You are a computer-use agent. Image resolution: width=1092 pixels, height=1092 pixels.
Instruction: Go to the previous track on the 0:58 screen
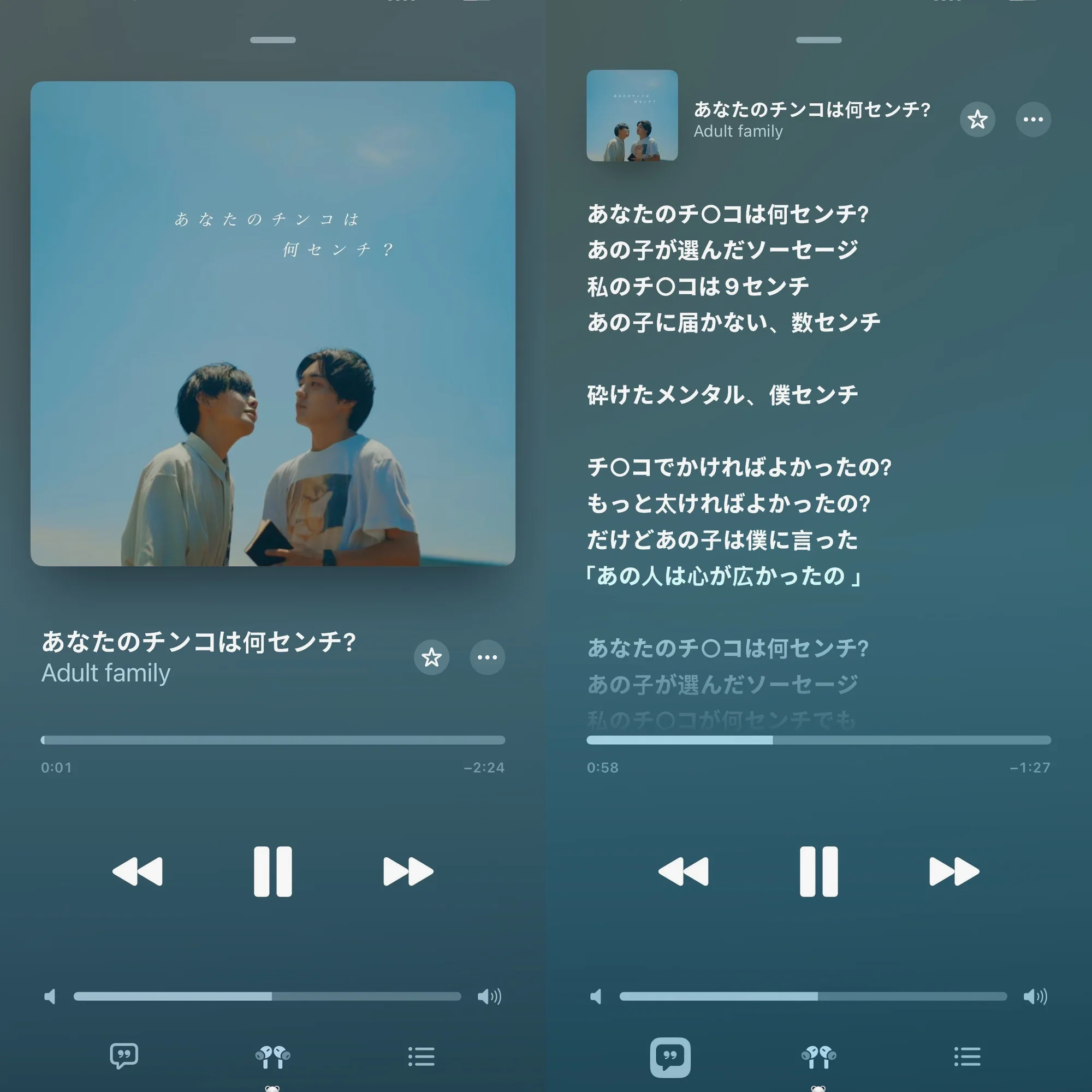tap(684, 871)
